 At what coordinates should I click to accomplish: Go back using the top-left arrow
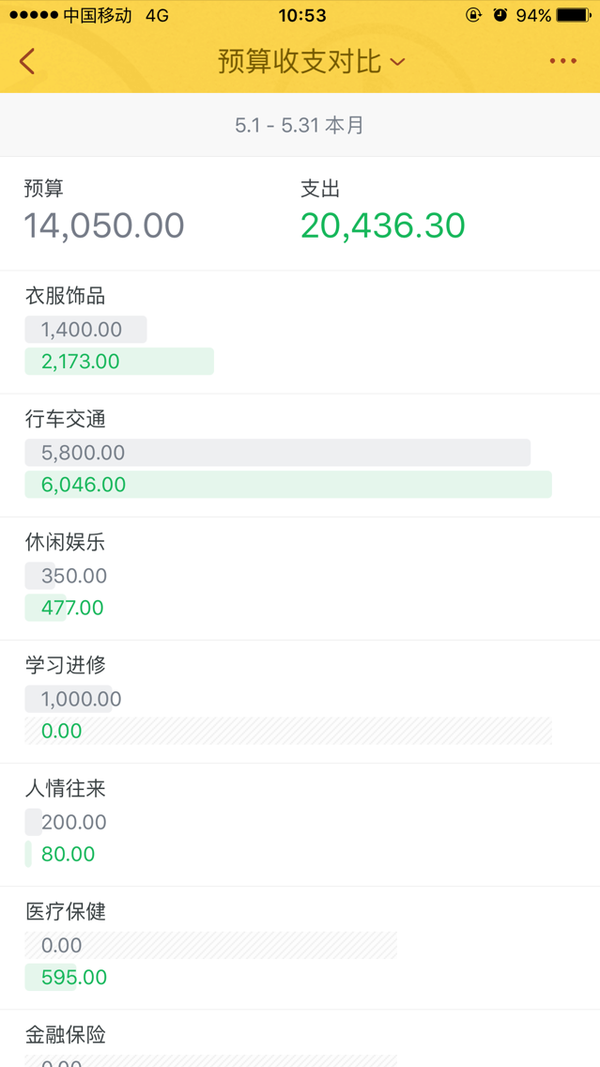27,61
